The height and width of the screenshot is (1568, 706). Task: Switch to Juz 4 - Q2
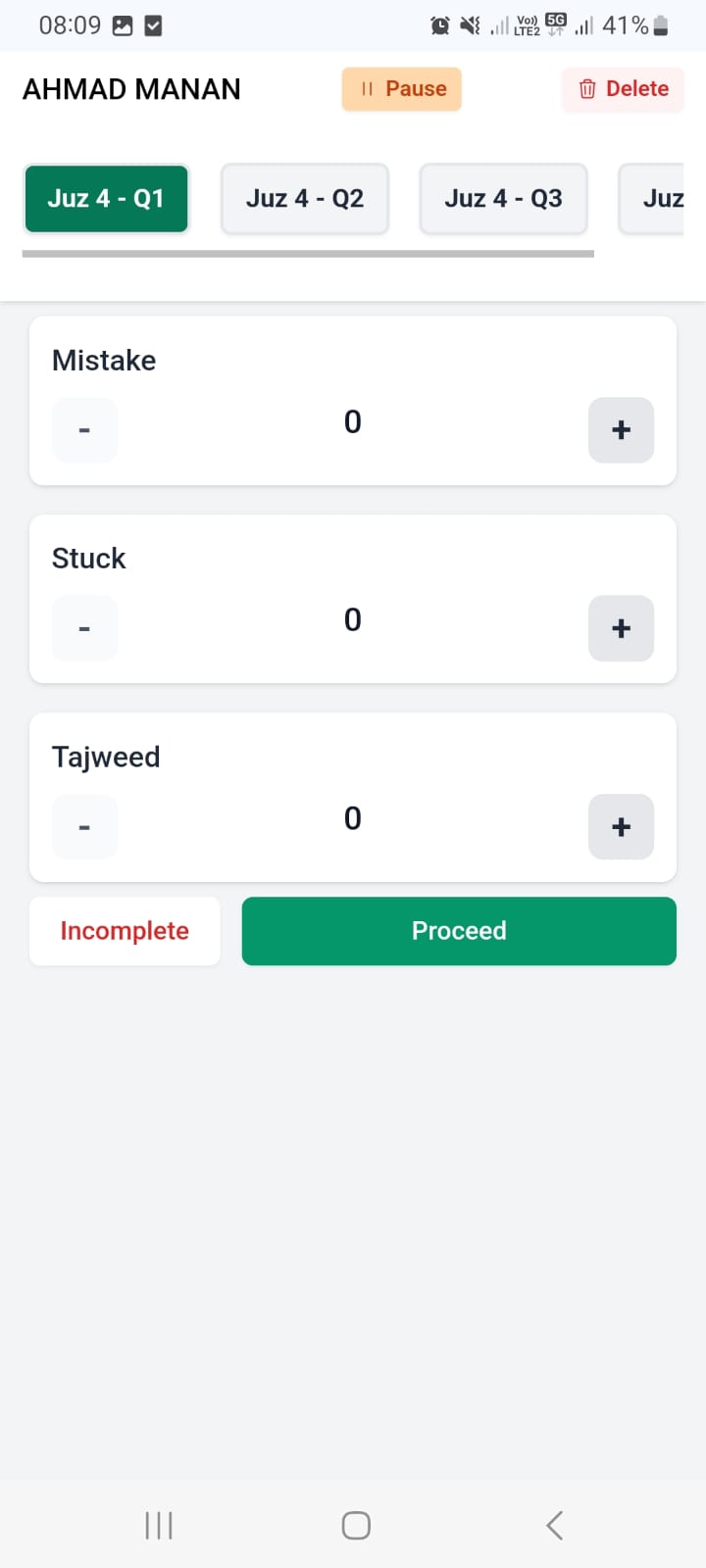(305, 199)
